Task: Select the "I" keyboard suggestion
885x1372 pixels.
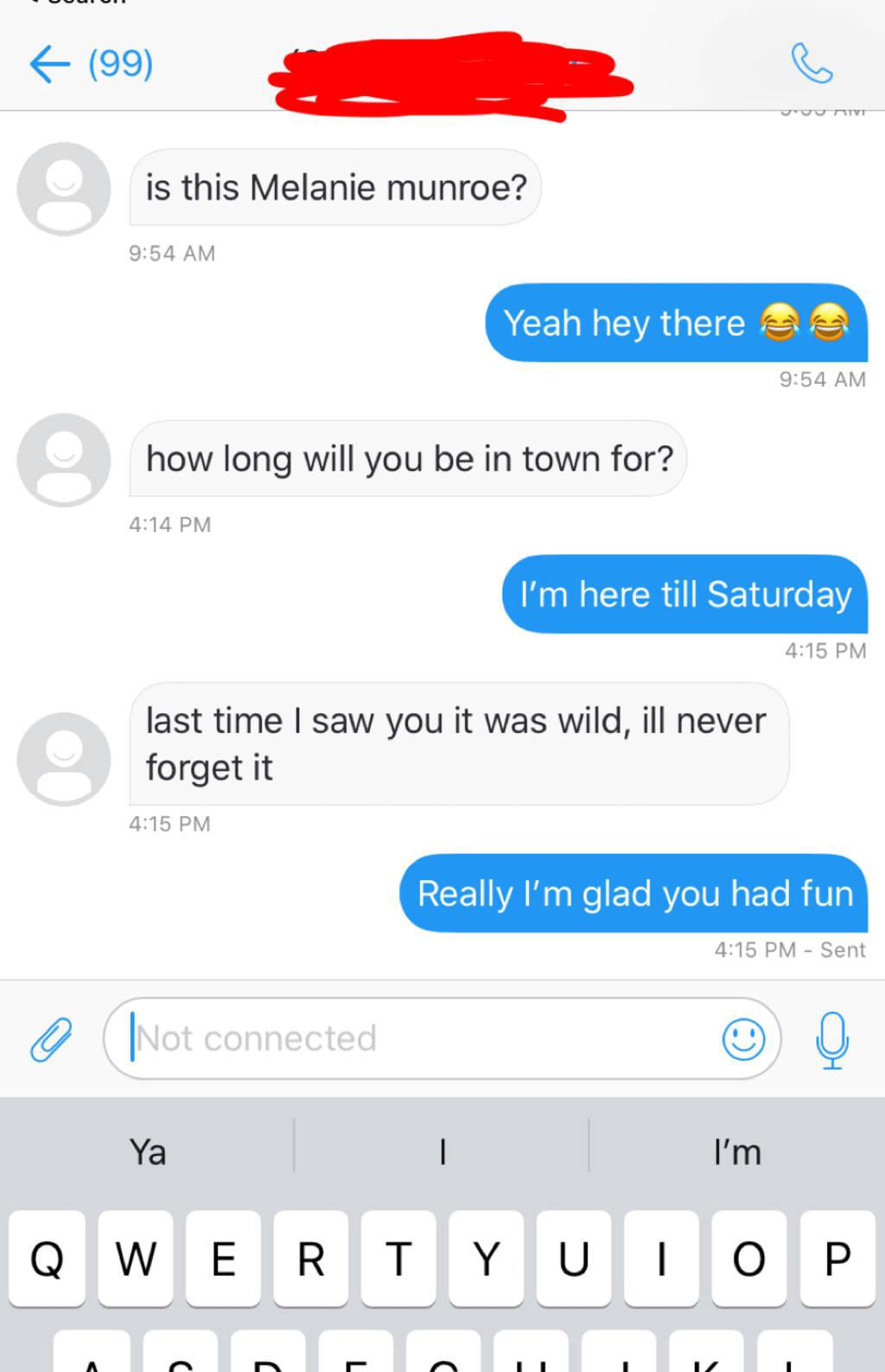Action: (442, 1152)
